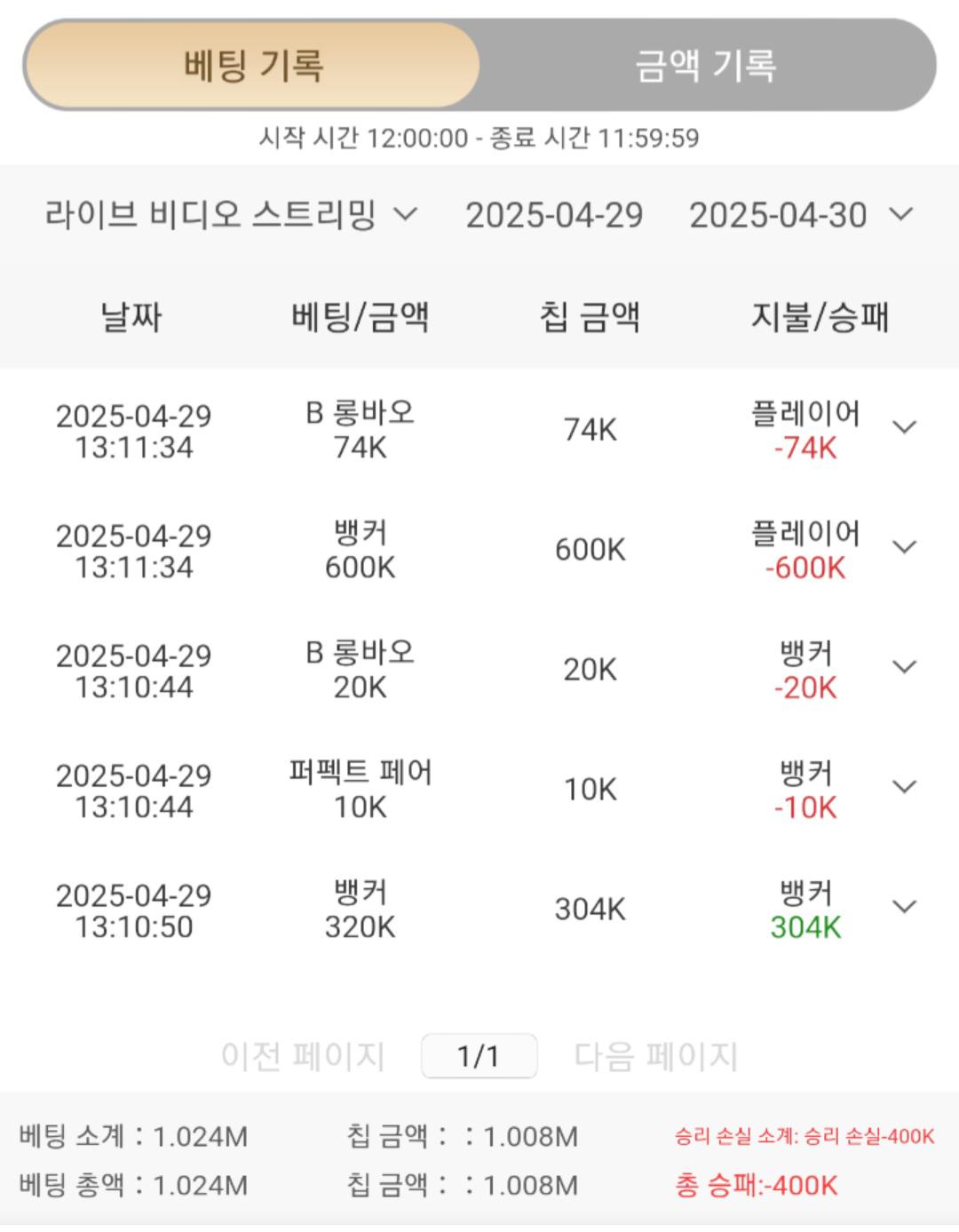Expand the 뱅커 600K bet row
Screen dimensions: 959x1232
[904, 547]
